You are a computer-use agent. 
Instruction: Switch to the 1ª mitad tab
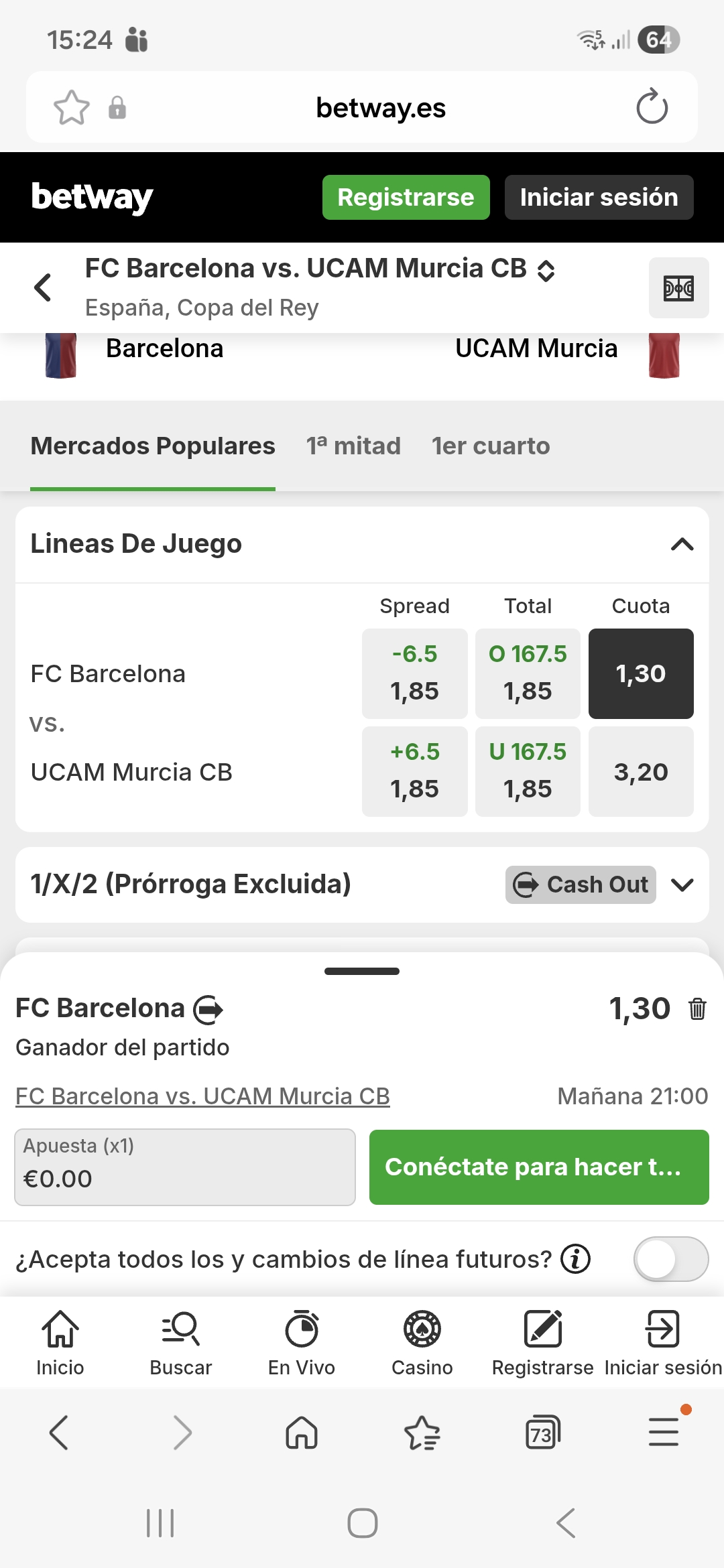[353, 446]
